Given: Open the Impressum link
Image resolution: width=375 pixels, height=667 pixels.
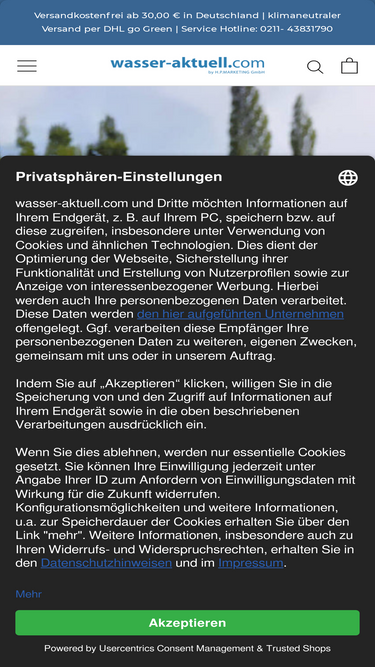Looking at the screenshot, I should [250, 563].
